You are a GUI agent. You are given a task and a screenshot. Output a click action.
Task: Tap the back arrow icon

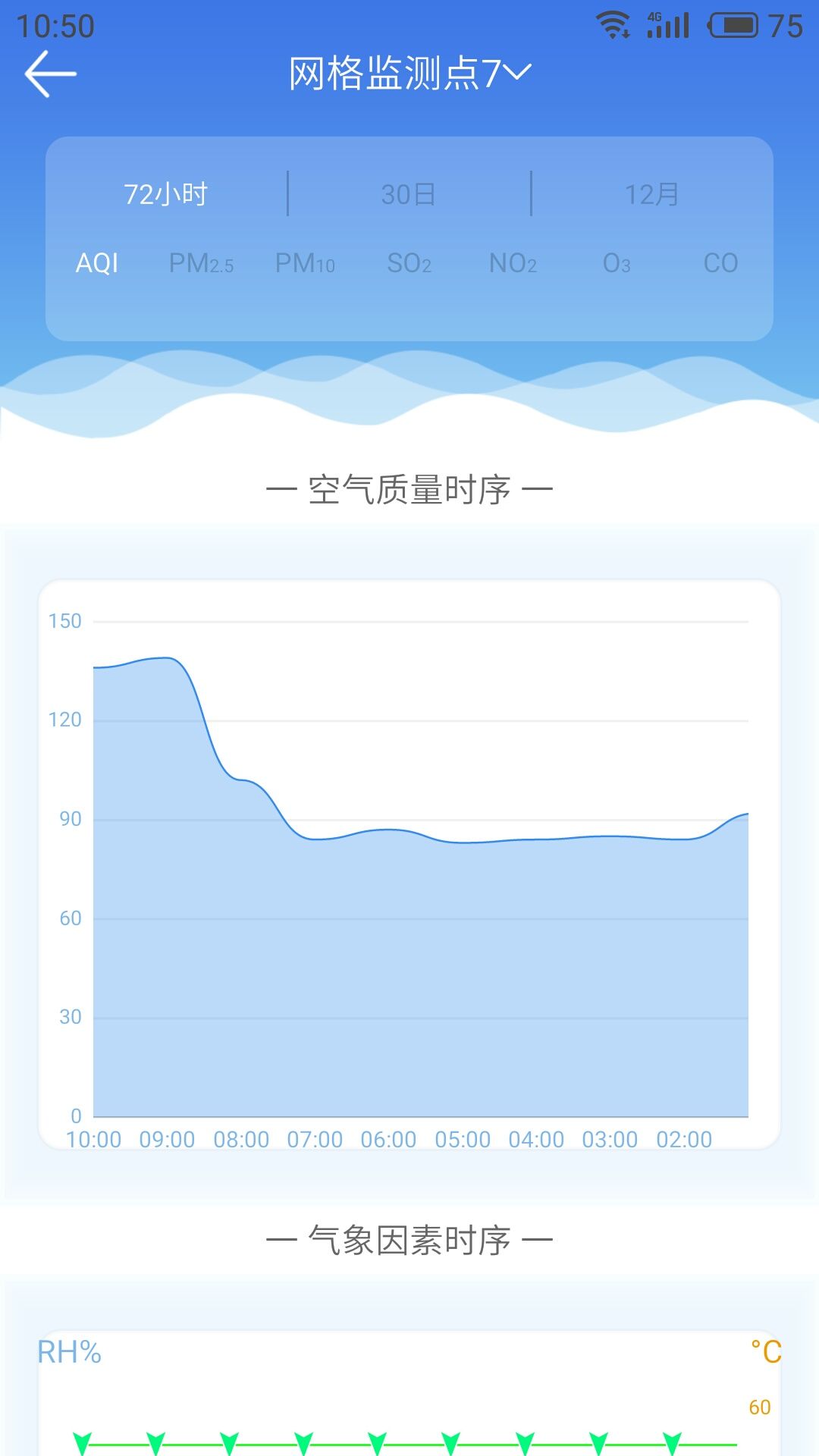[x=50, y=74]
